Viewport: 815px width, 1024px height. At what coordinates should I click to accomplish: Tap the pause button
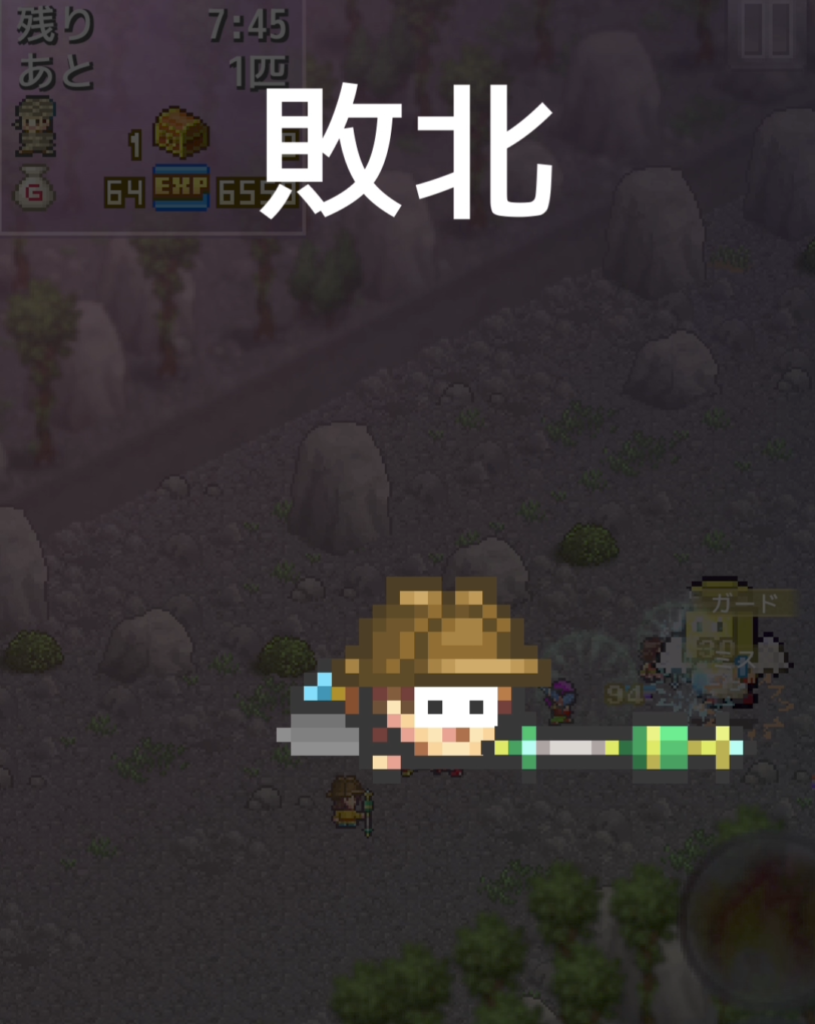point(766,33)
